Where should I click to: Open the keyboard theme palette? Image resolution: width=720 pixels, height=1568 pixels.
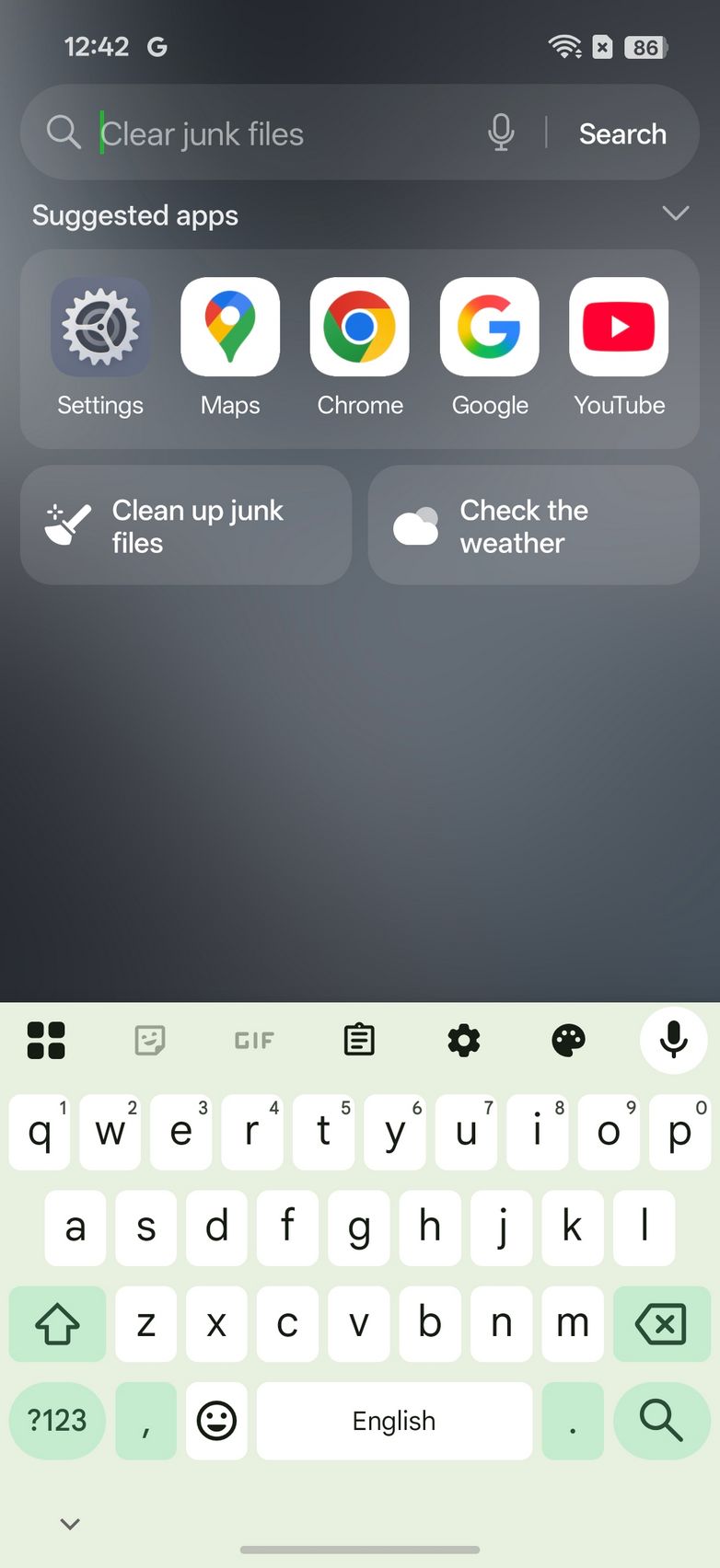pyautogui.click(x=568, y=1041)
